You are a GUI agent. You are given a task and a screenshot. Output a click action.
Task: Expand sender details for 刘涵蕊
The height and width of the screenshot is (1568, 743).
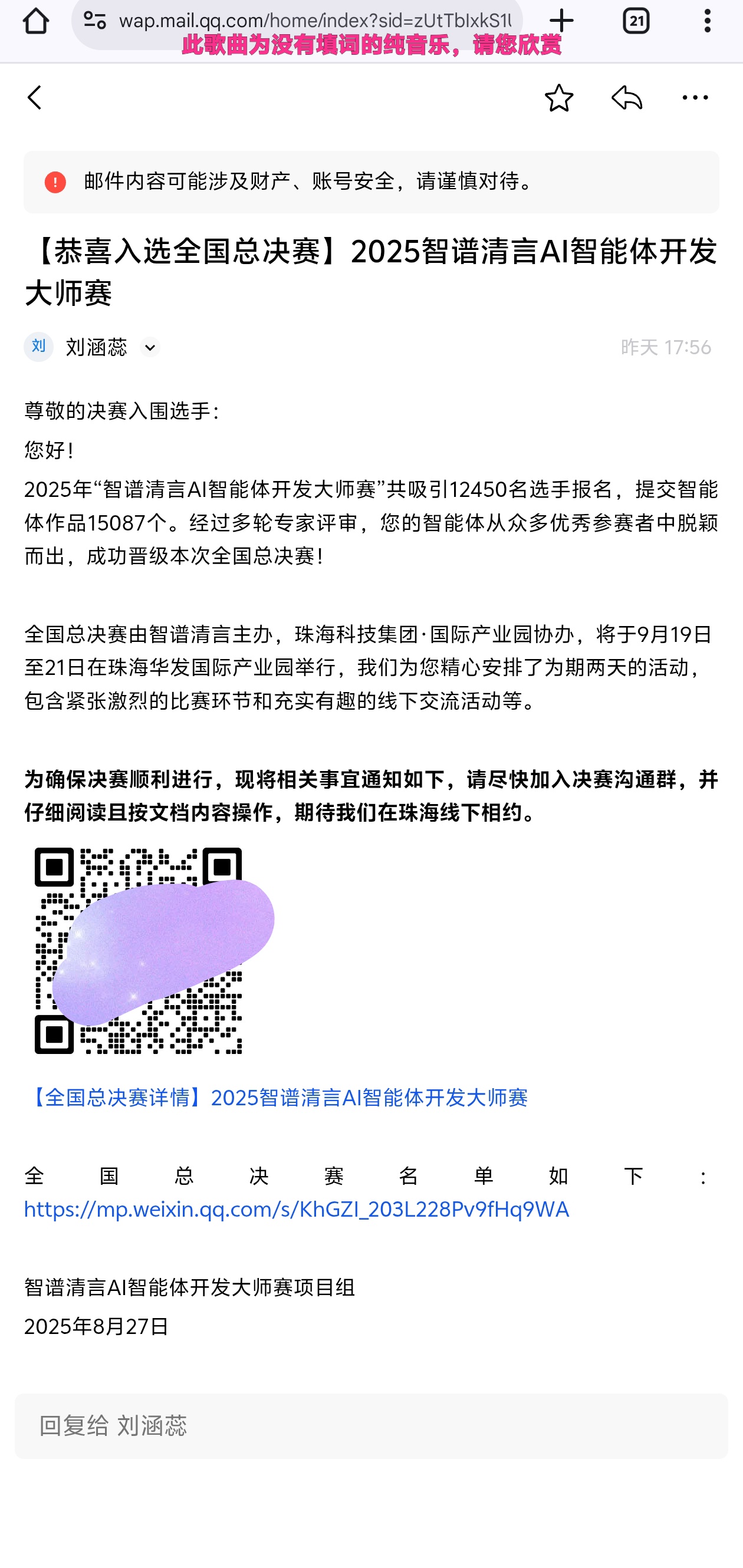[x=150, y=348]
